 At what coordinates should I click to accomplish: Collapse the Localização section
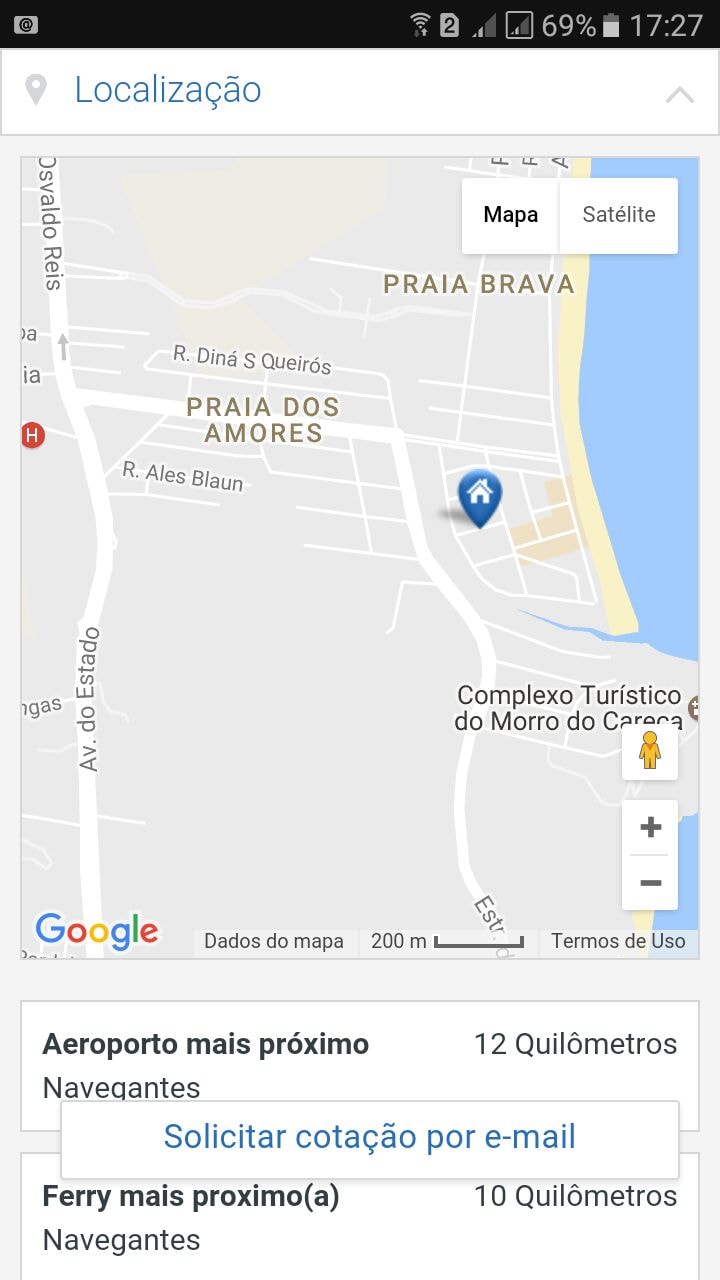point(679,94)
